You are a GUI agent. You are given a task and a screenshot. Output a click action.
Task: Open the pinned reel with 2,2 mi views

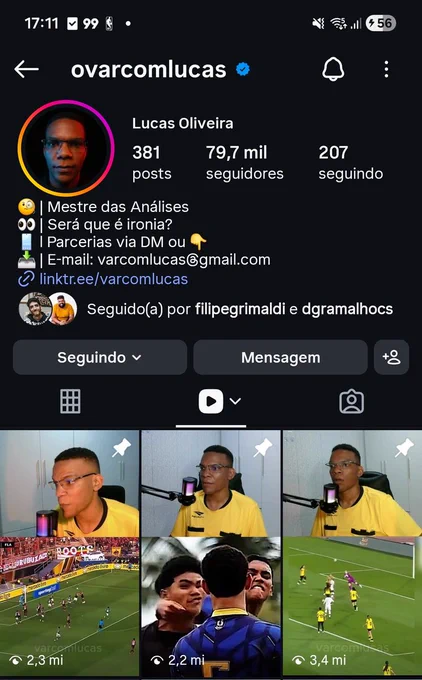(211, 553)
